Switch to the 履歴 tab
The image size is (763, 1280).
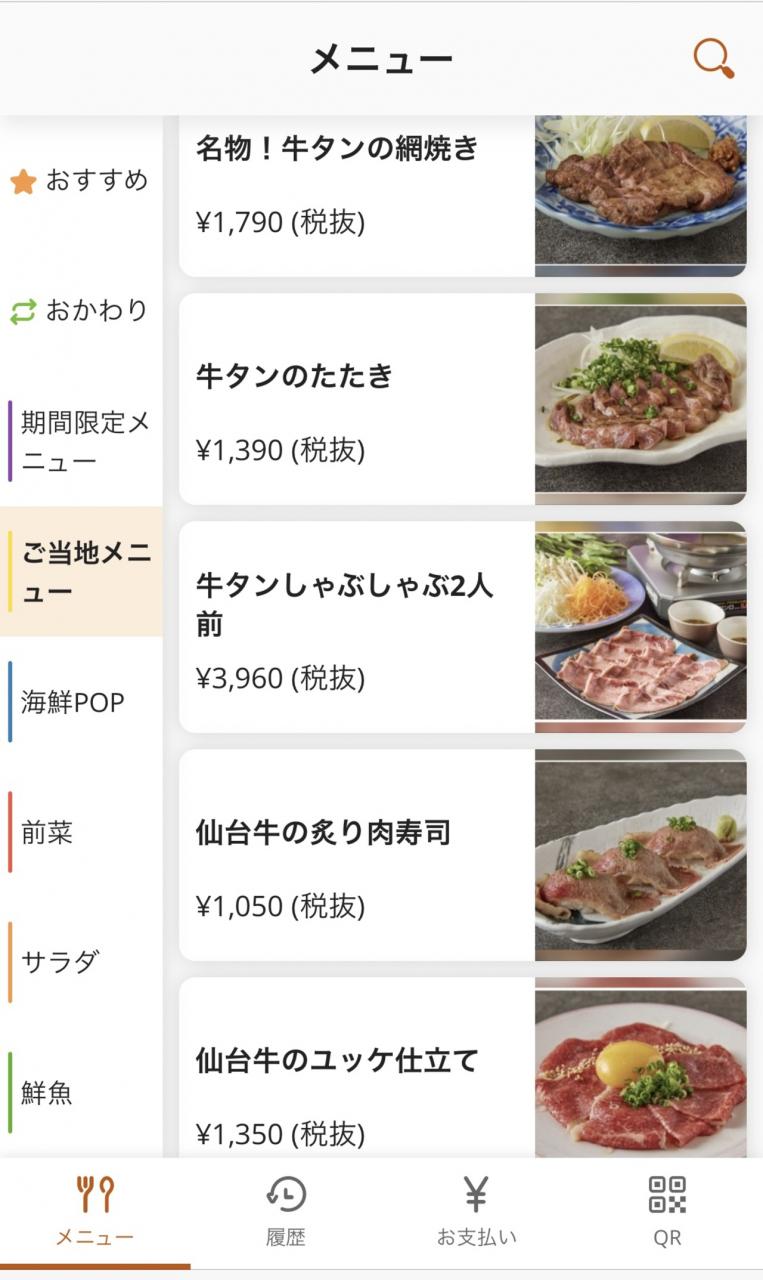tap(286, 1211)
